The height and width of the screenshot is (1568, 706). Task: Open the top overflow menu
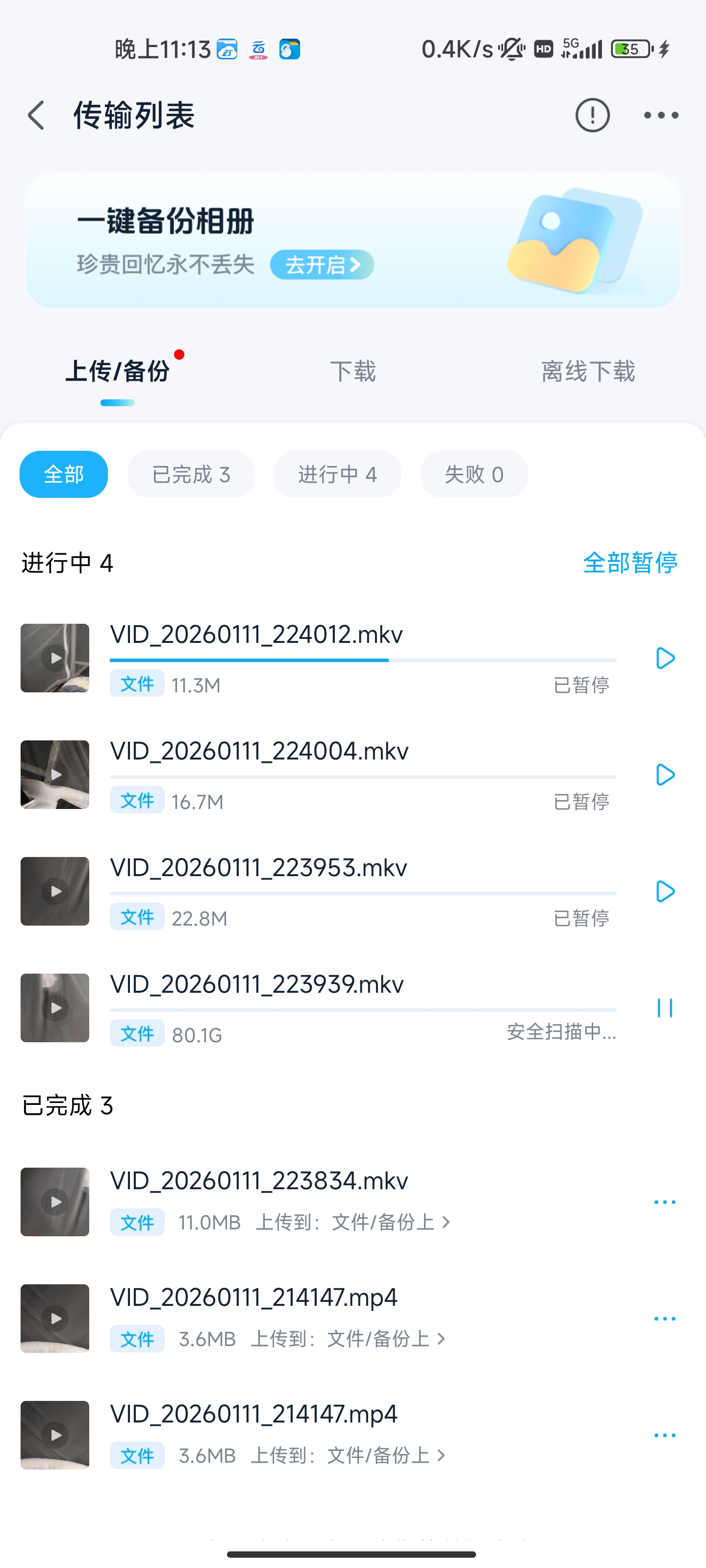[x=661, y=115]
